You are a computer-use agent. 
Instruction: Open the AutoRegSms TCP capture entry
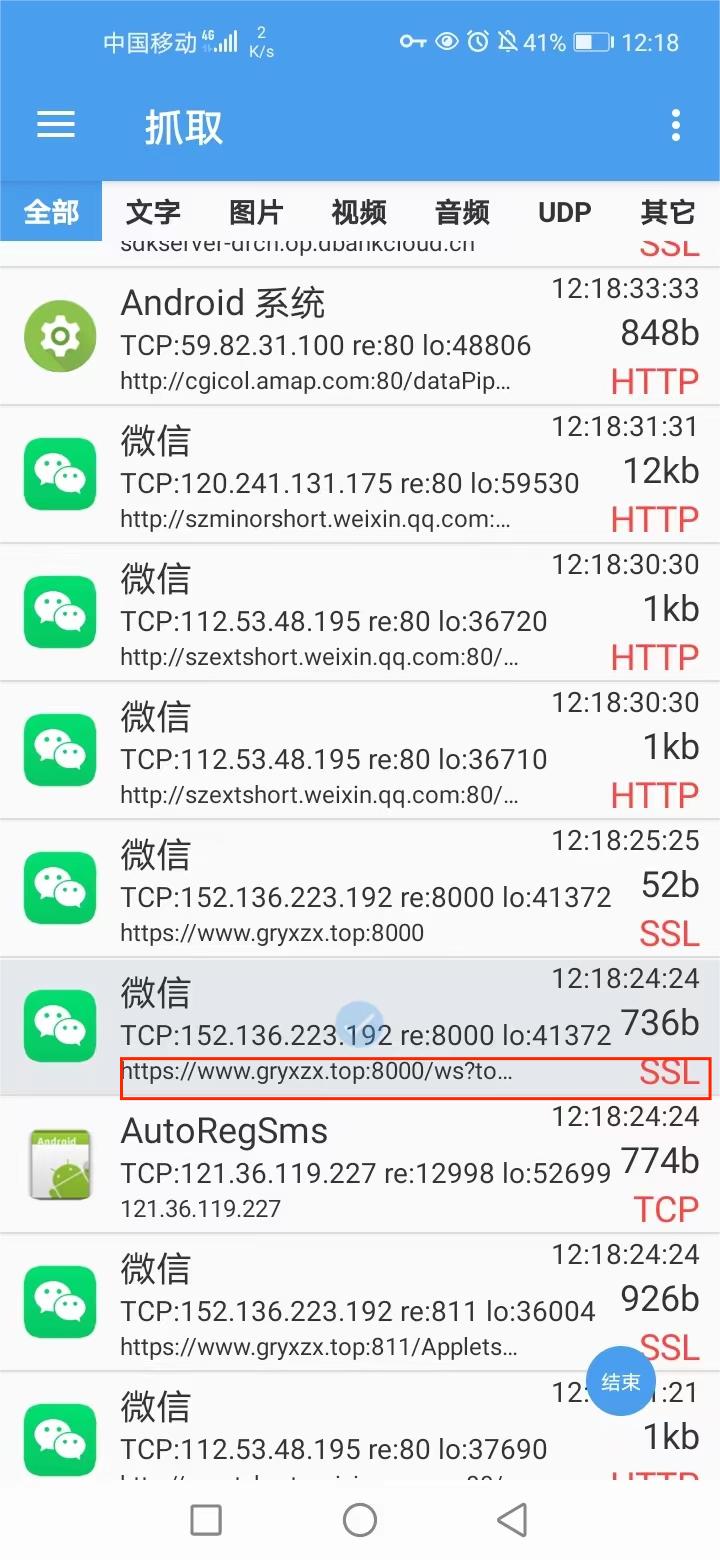point(360,1164)
